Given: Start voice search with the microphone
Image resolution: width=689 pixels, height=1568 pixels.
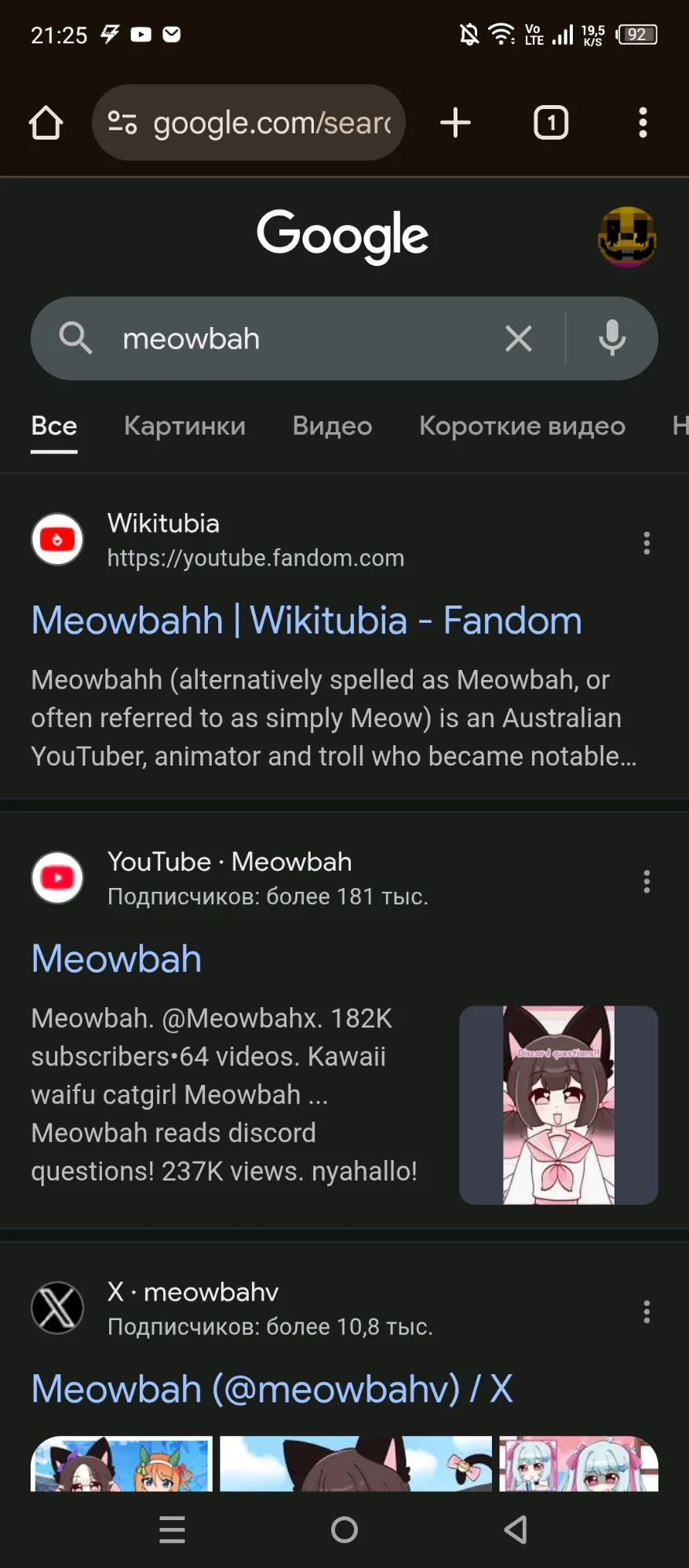Looking at the screenshot, I should point(612,339).
